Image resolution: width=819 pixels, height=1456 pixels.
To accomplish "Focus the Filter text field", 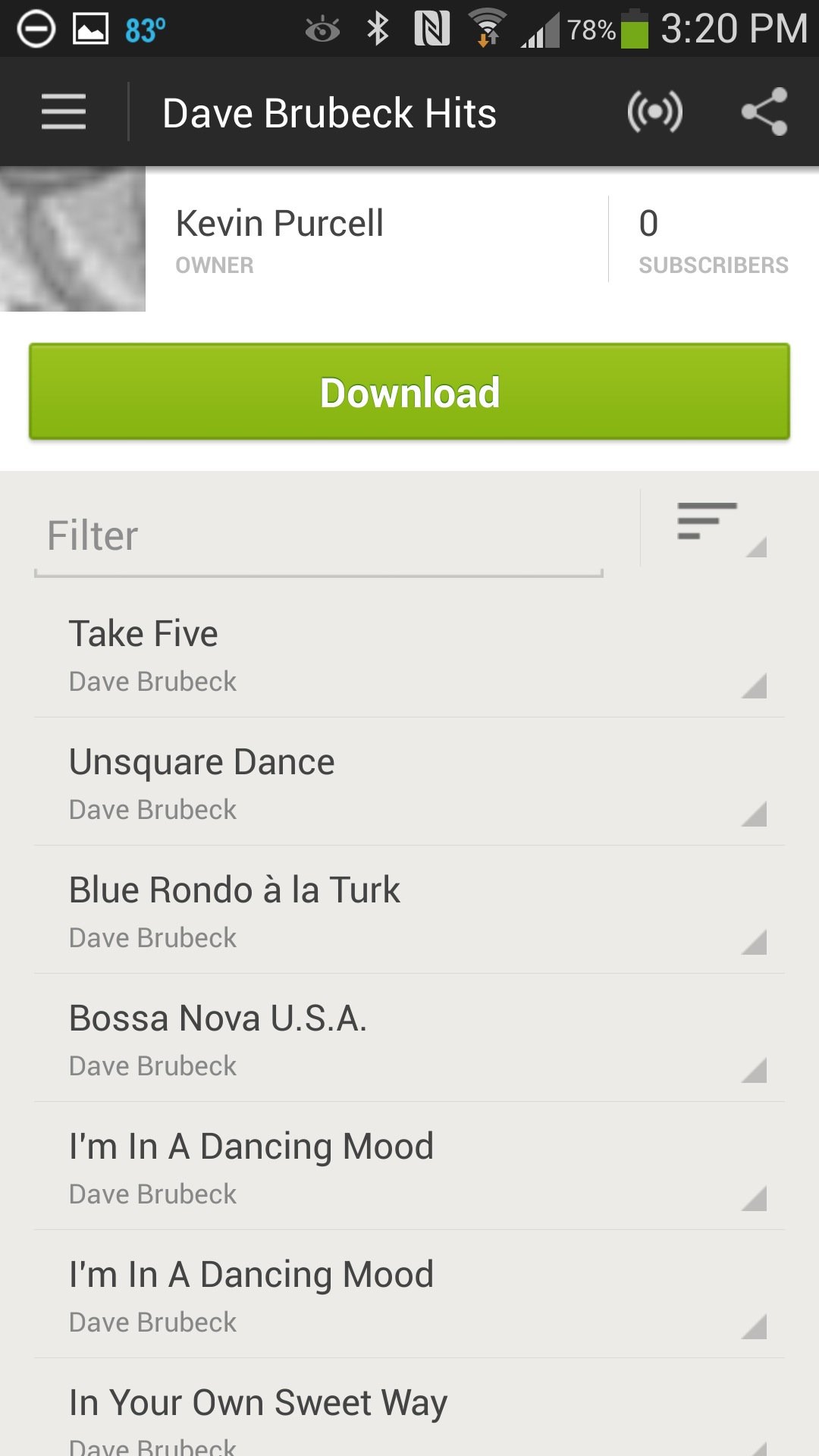I will pos(318,537).
